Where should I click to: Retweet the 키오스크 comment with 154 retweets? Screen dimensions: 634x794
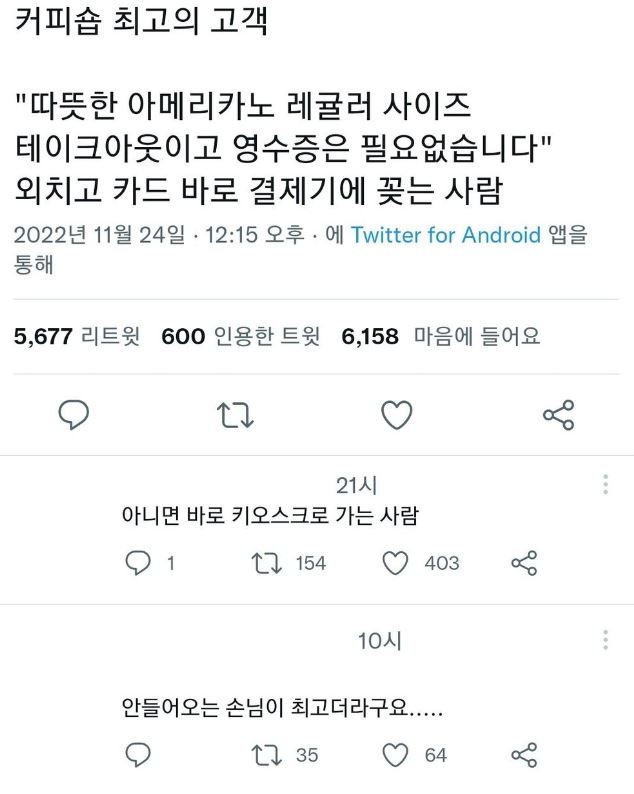coord(268,563)
